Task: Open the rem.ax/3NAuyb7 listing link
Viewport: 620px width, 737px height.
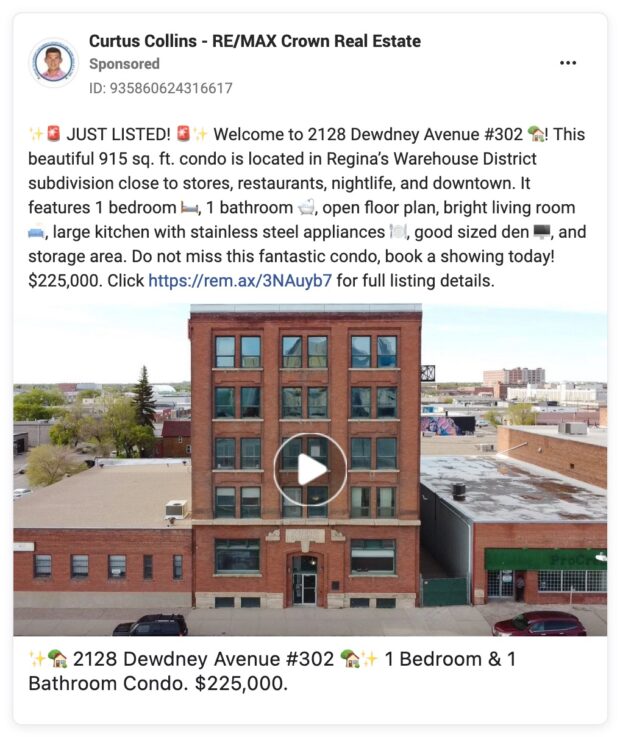Action: click(x=240, y=281)
